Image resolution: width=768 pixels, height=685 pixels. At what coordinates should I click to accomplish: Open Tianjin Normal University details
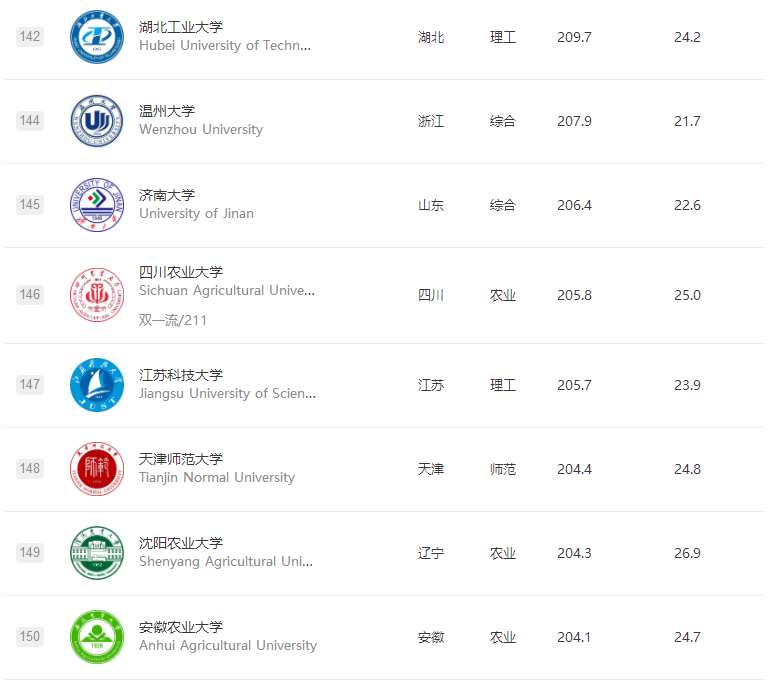point(181,459)
